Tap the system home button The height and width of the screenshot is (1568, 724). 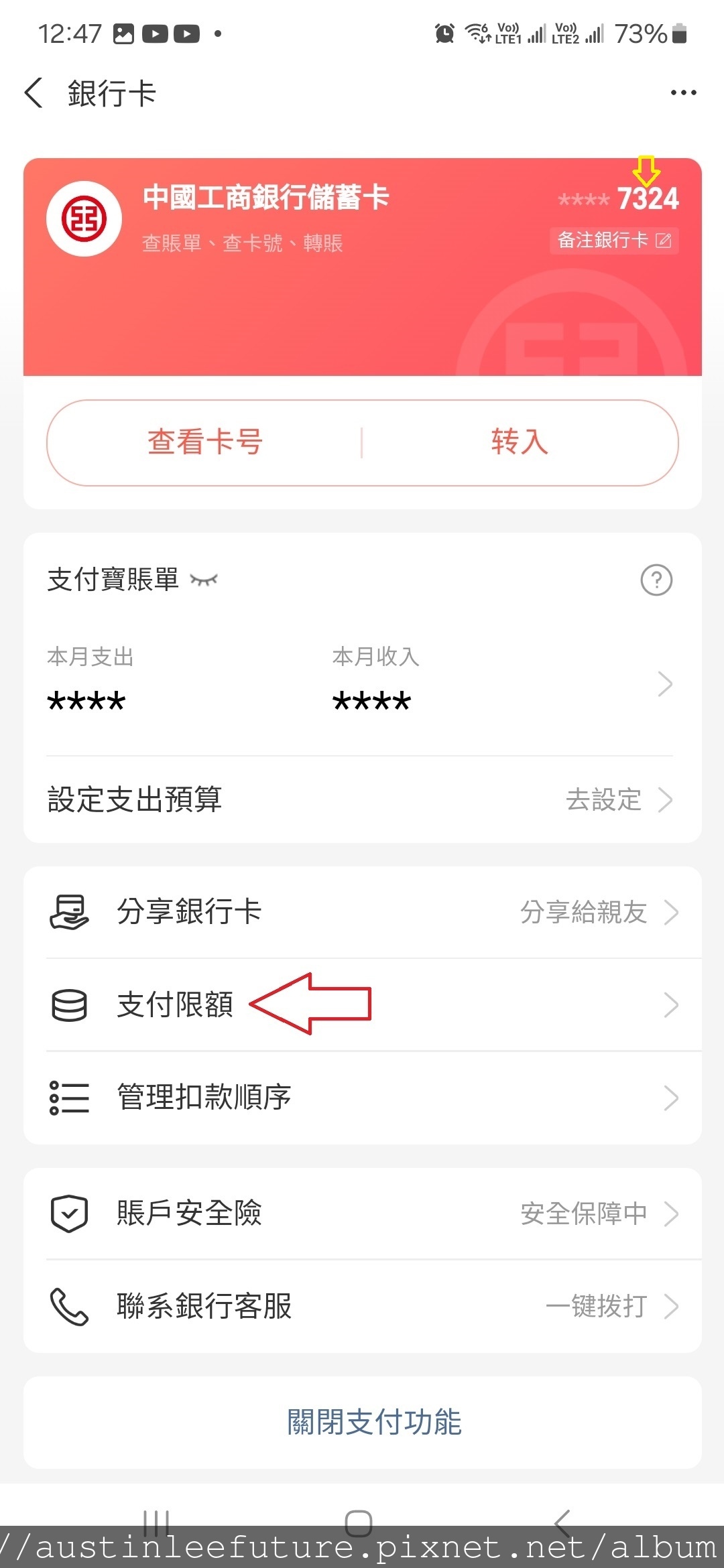pyautogui.click(x=359, y=1522)
